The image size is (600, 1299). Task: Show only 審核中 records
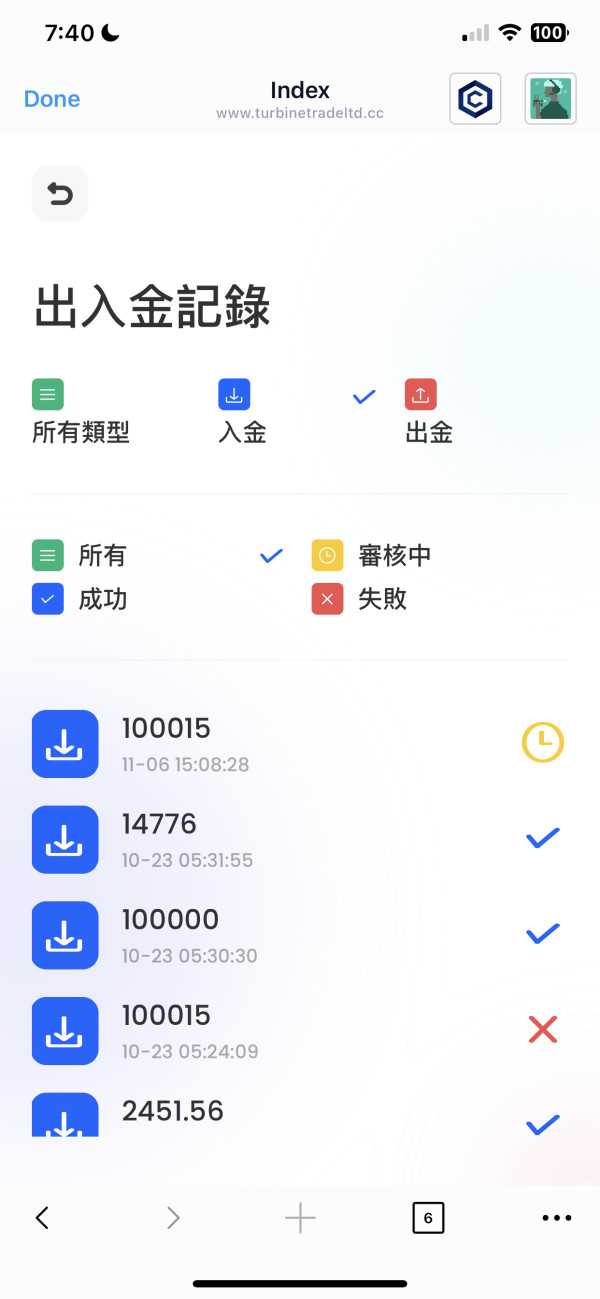pos(372,555)
